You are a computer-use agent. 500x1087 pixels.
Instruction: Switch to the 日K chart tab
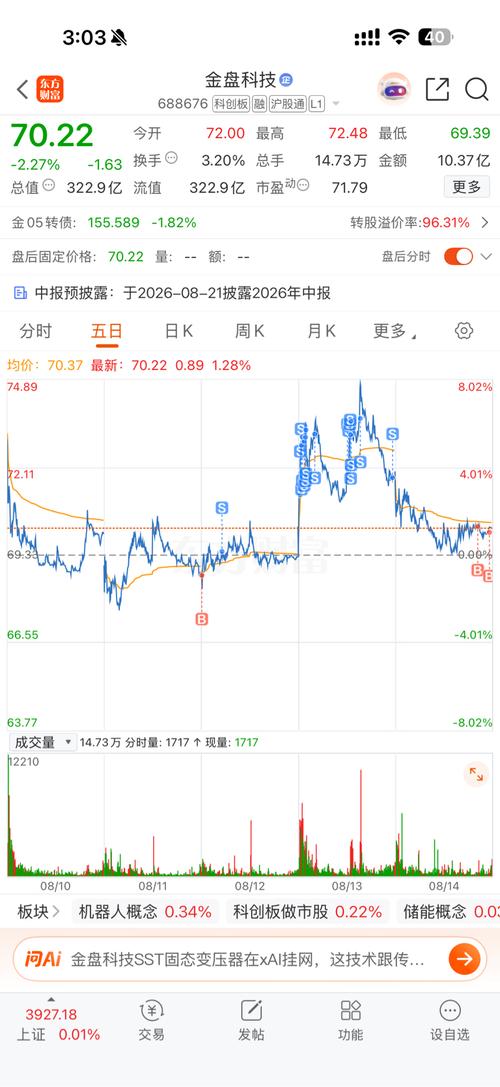click(x=178, y=331)
